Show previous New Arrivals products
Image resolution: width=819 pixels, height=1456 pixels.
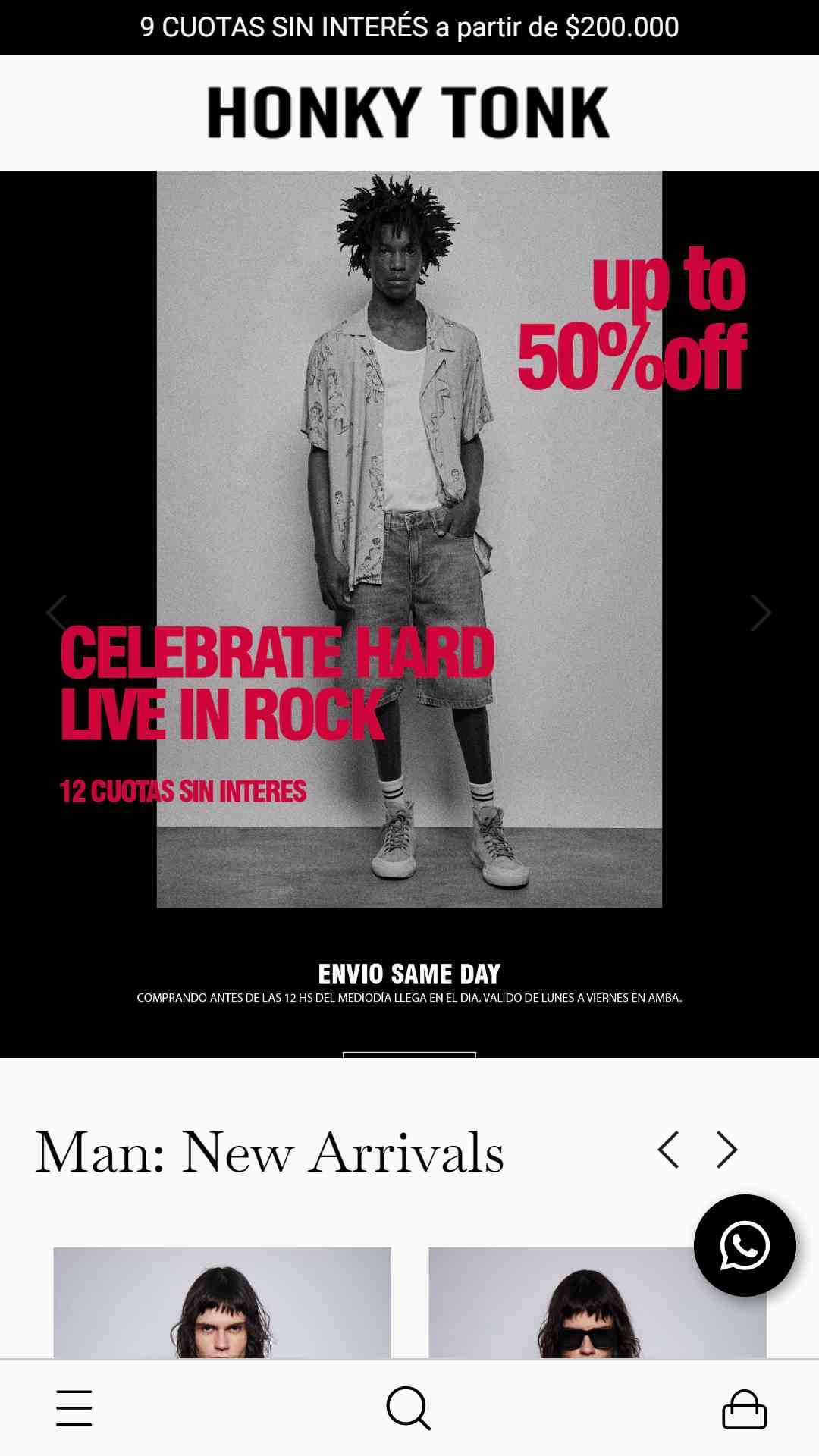tap(668, 1150)
